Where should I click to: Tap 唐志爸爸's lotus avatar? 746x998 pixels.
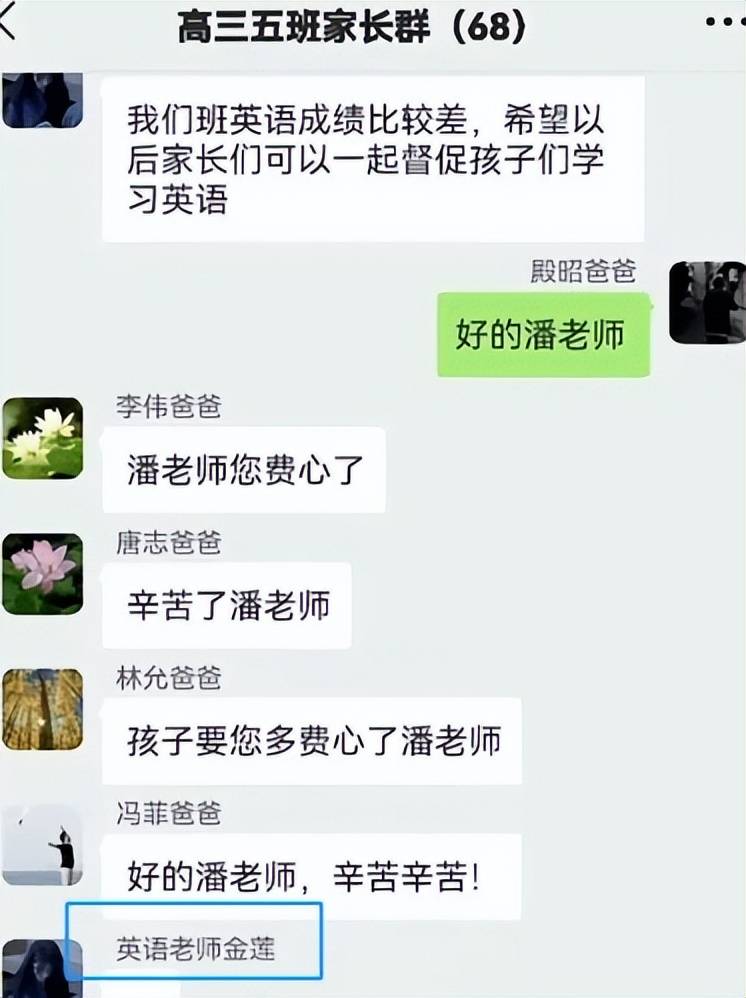click(x=42, y=574)
